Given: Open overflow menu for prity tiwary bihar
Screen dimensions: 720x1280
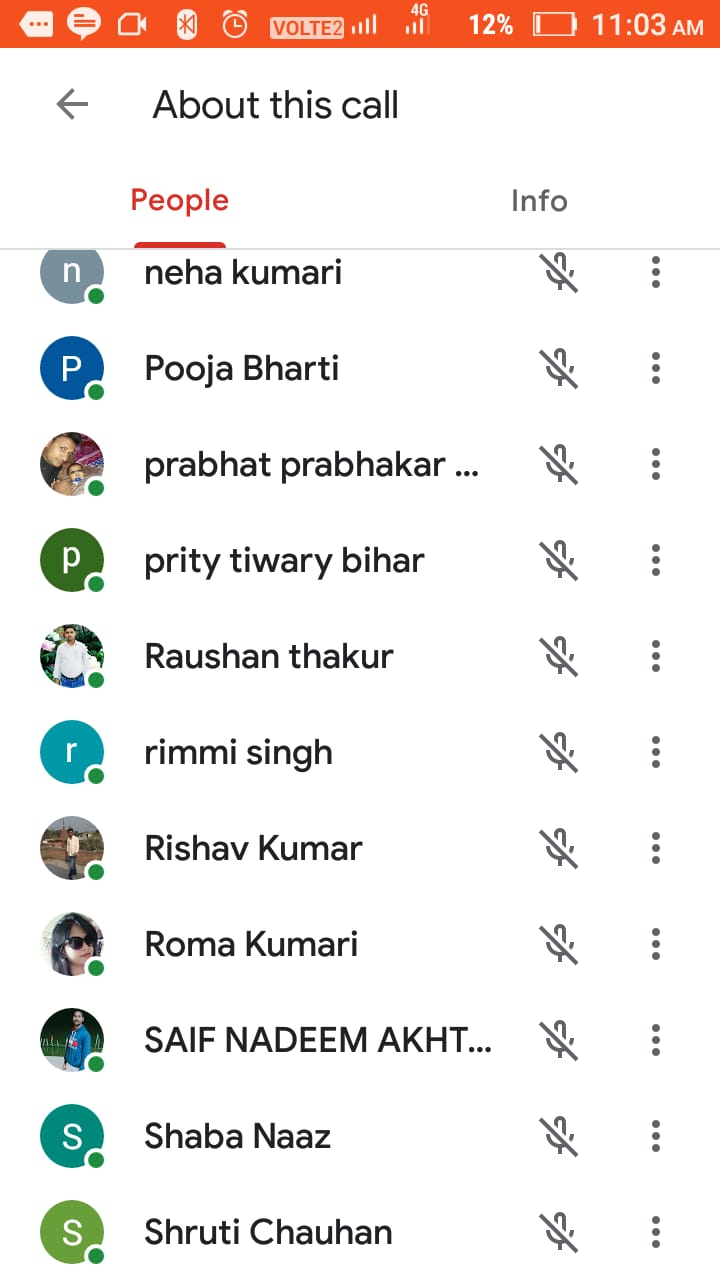Looking at the screenshot, I should pyautogui.click(x=656, y=560).
